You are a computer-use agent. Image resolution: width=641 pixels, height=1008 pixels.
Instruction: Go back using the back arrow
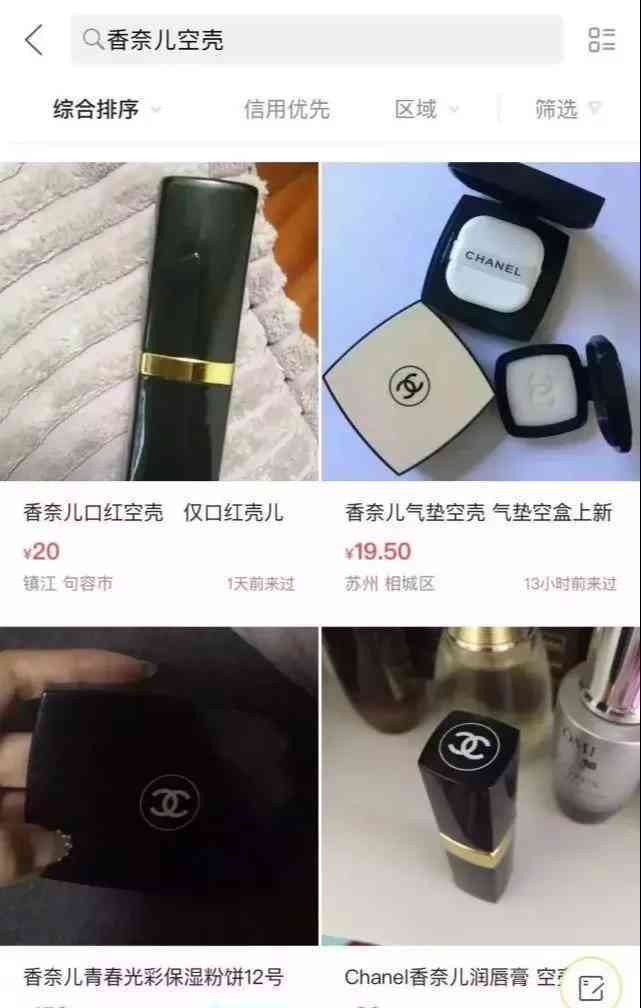(33, 40)
